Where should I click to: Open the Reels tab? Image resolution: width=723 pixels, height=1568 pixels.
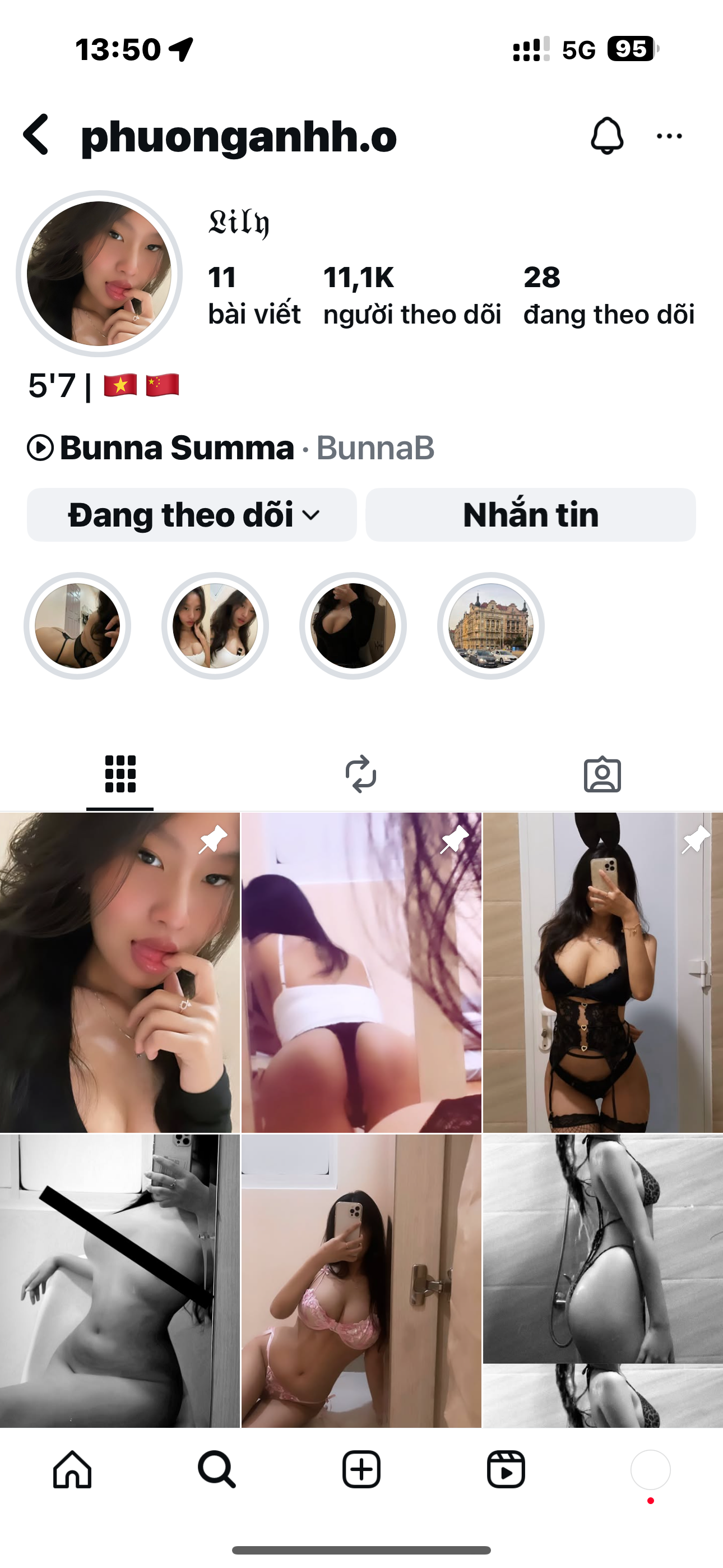(506, 1470)
